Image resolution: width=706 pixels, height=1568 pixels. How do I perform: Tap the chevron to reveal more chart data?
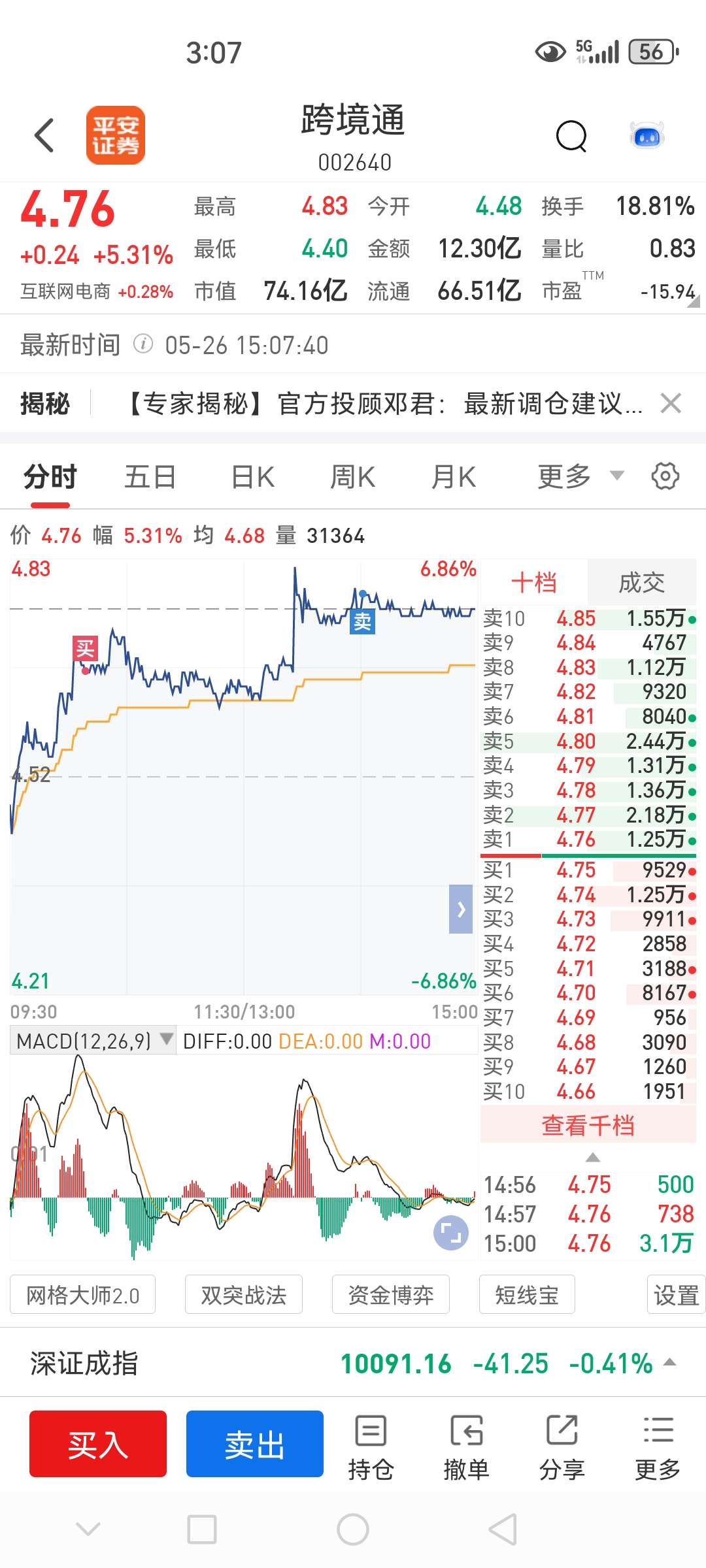461,909
